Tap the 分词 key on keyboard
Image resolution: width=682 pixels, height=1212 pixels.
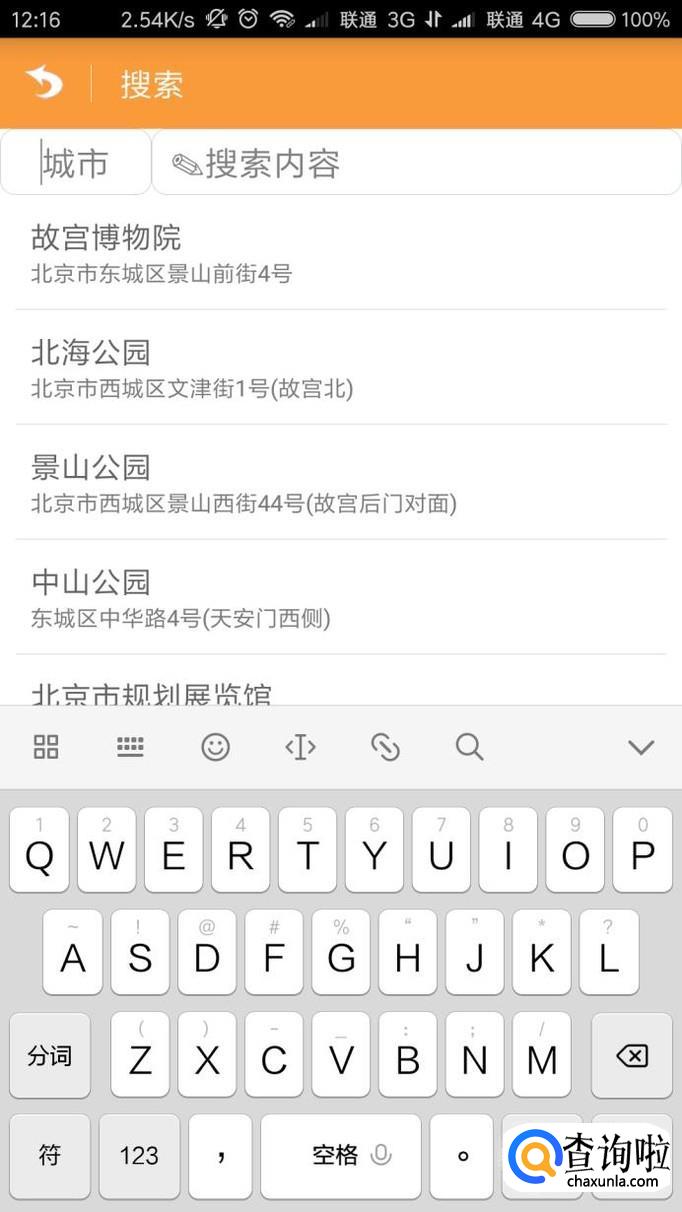50,1056
